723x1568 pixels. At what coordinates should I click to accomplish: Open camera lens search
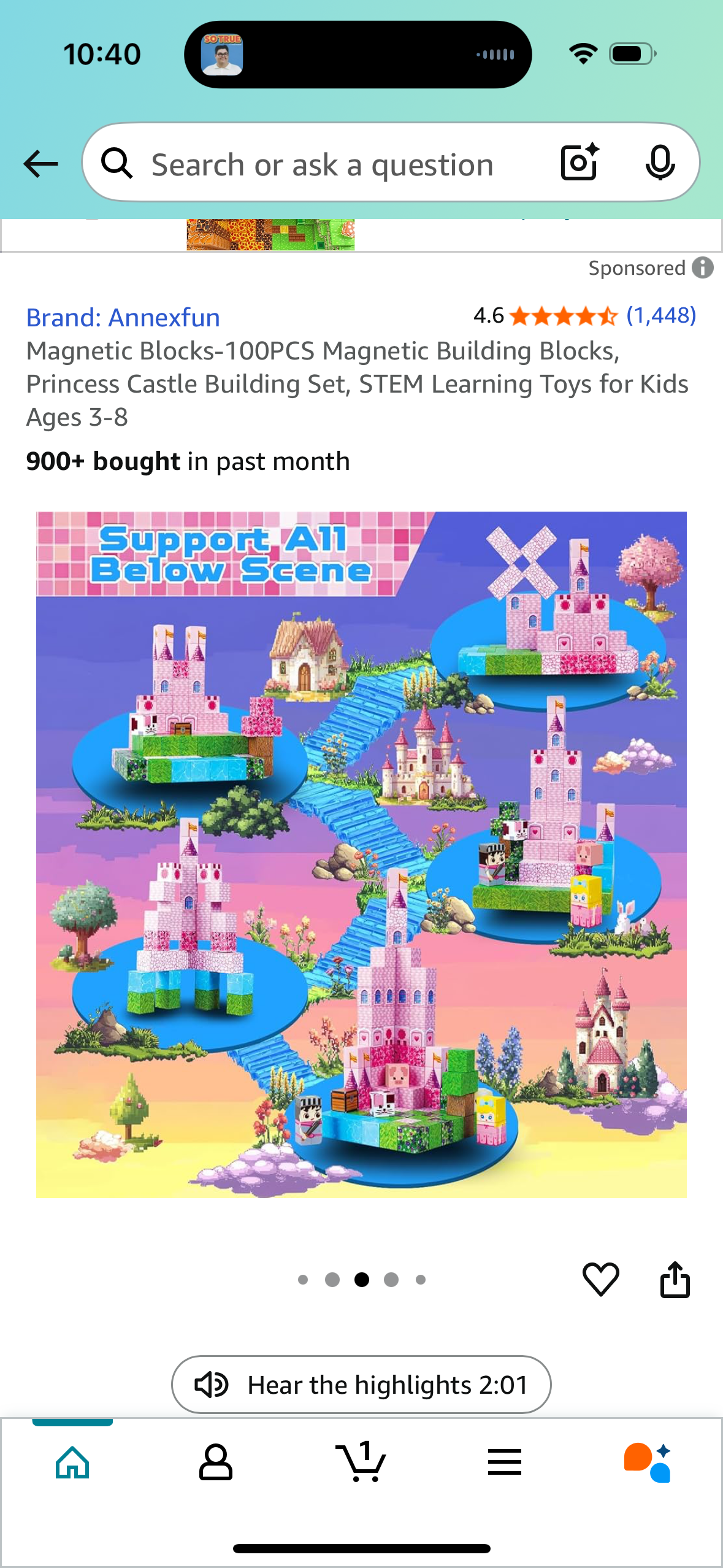click(579, 163)
